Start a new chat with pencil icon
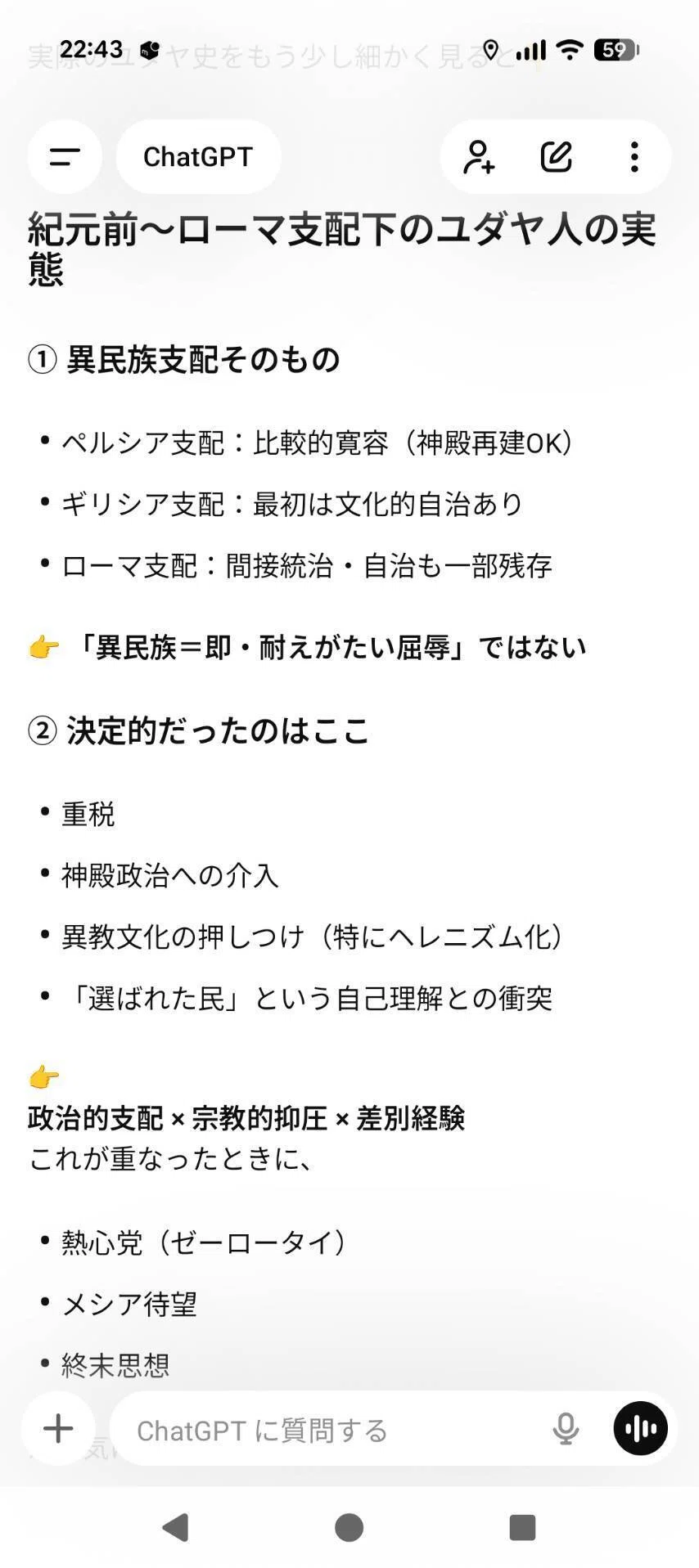The height and width of the screenshot is (1568, 699). click(x=557, y=156)
